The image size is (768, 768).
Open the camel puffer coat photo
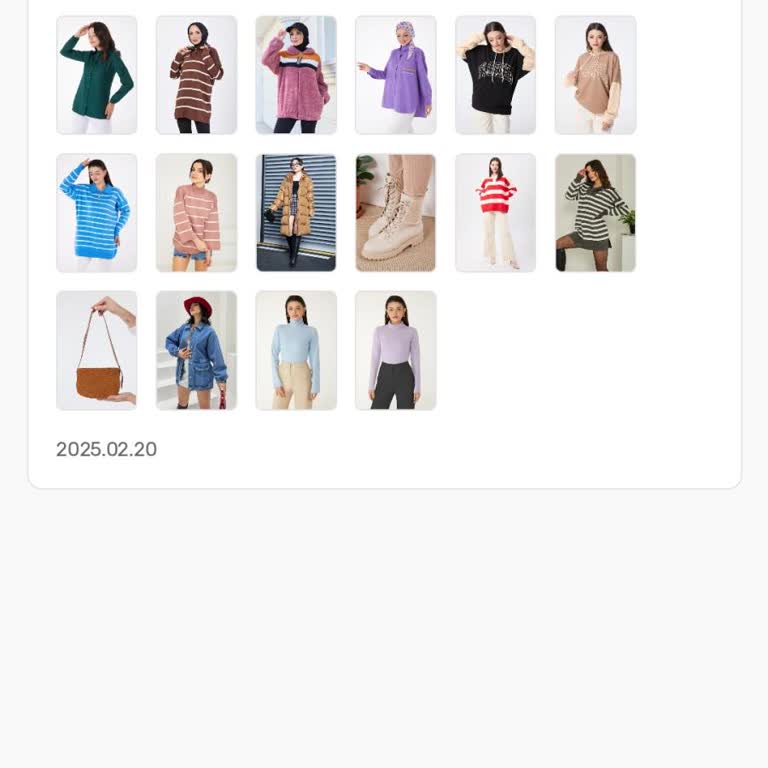point(296,213)
